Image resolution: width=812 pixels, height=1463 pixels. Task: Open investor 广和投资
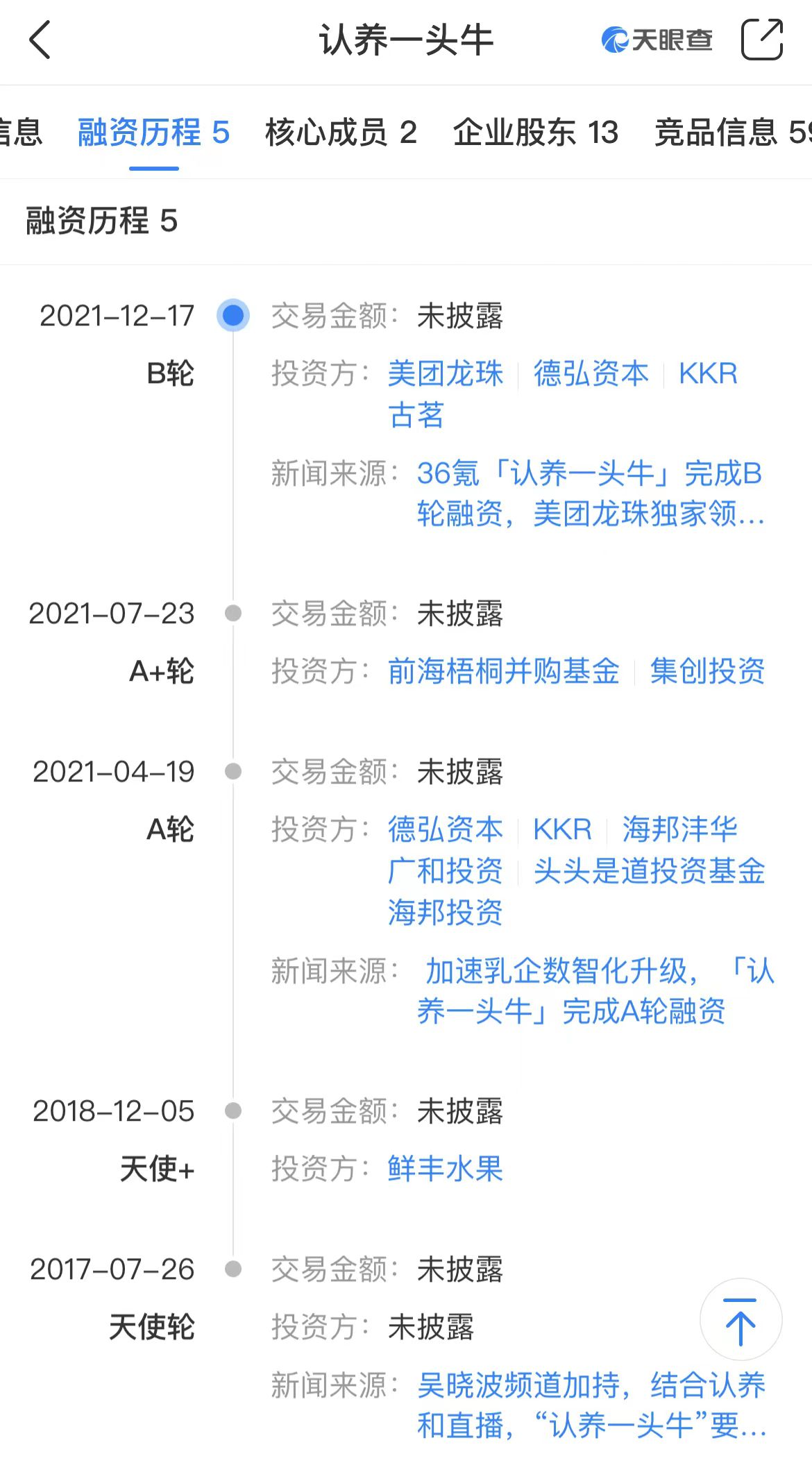click(x=445, y=871)
